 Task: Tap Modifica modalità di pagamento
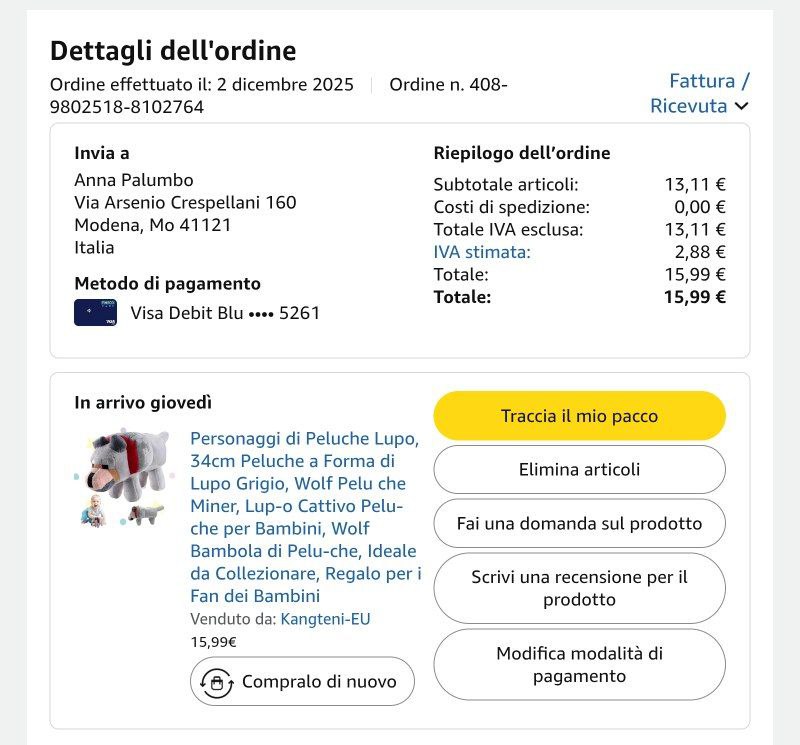pyautogui.click(x=579, y=664)
